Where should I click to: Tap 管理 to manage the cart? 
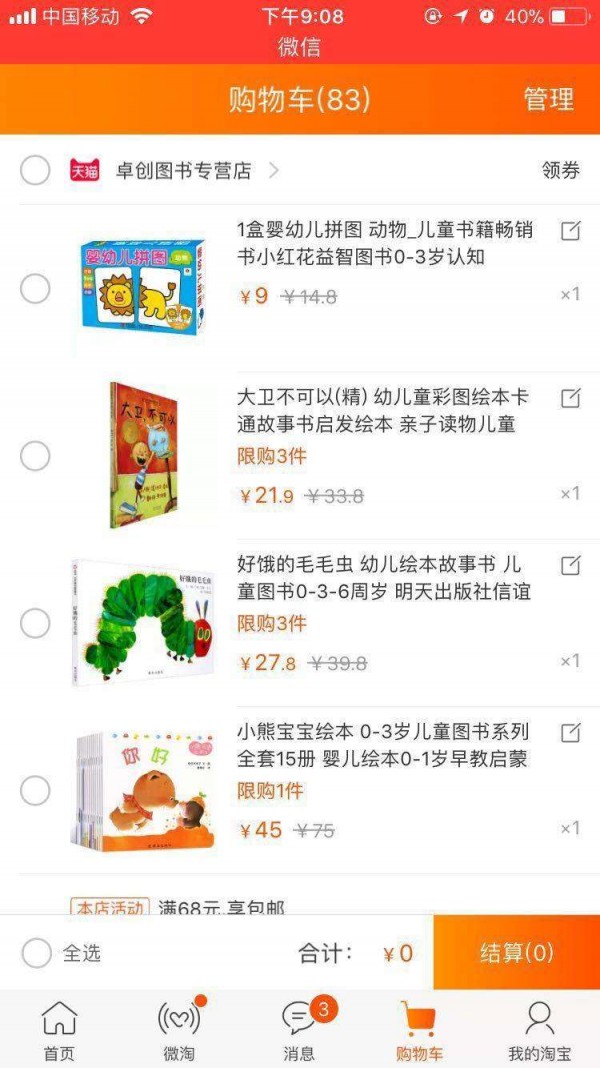[548, 99]
